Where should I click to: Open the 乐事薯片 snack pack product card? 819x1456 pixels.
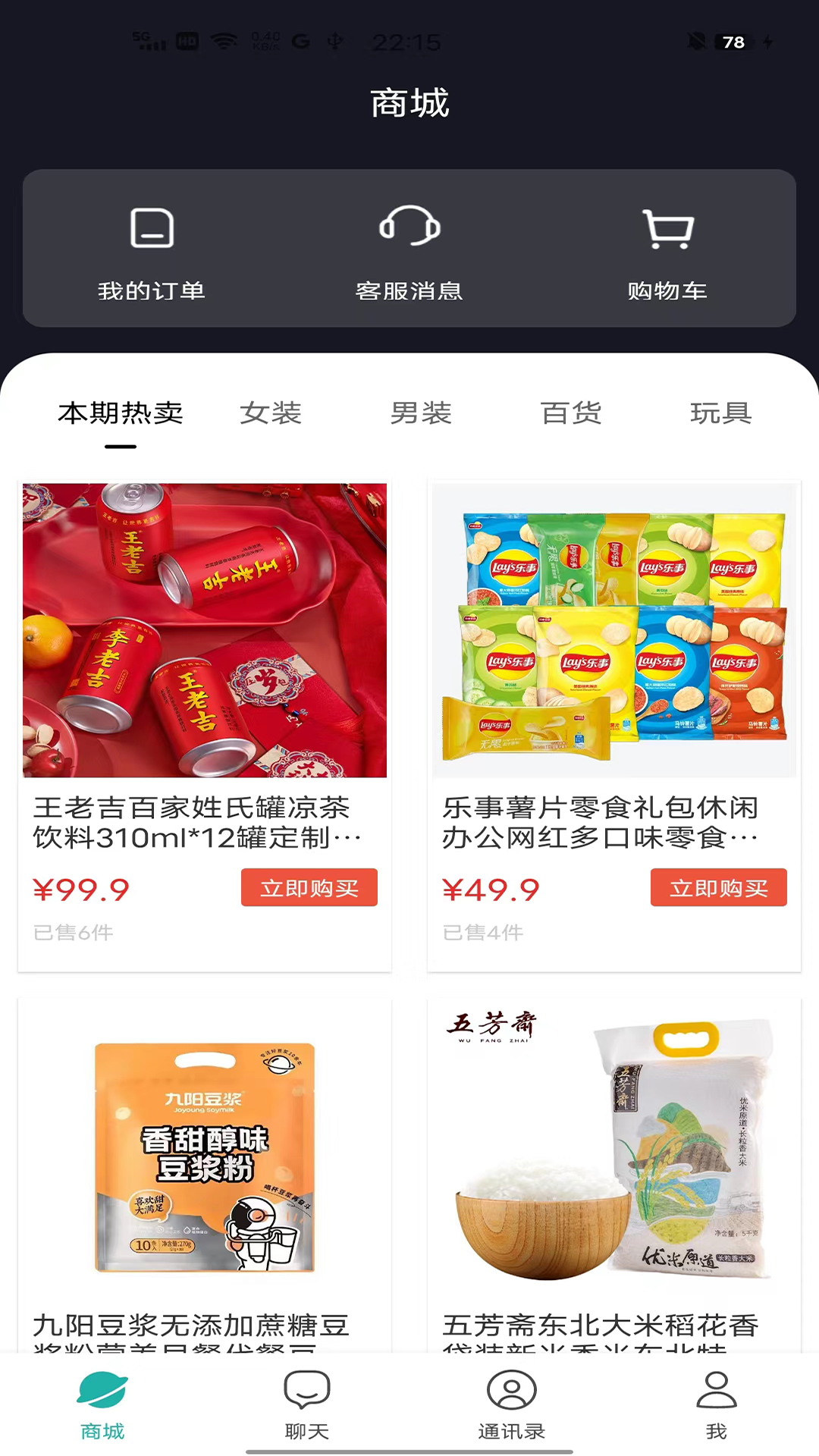614,726
